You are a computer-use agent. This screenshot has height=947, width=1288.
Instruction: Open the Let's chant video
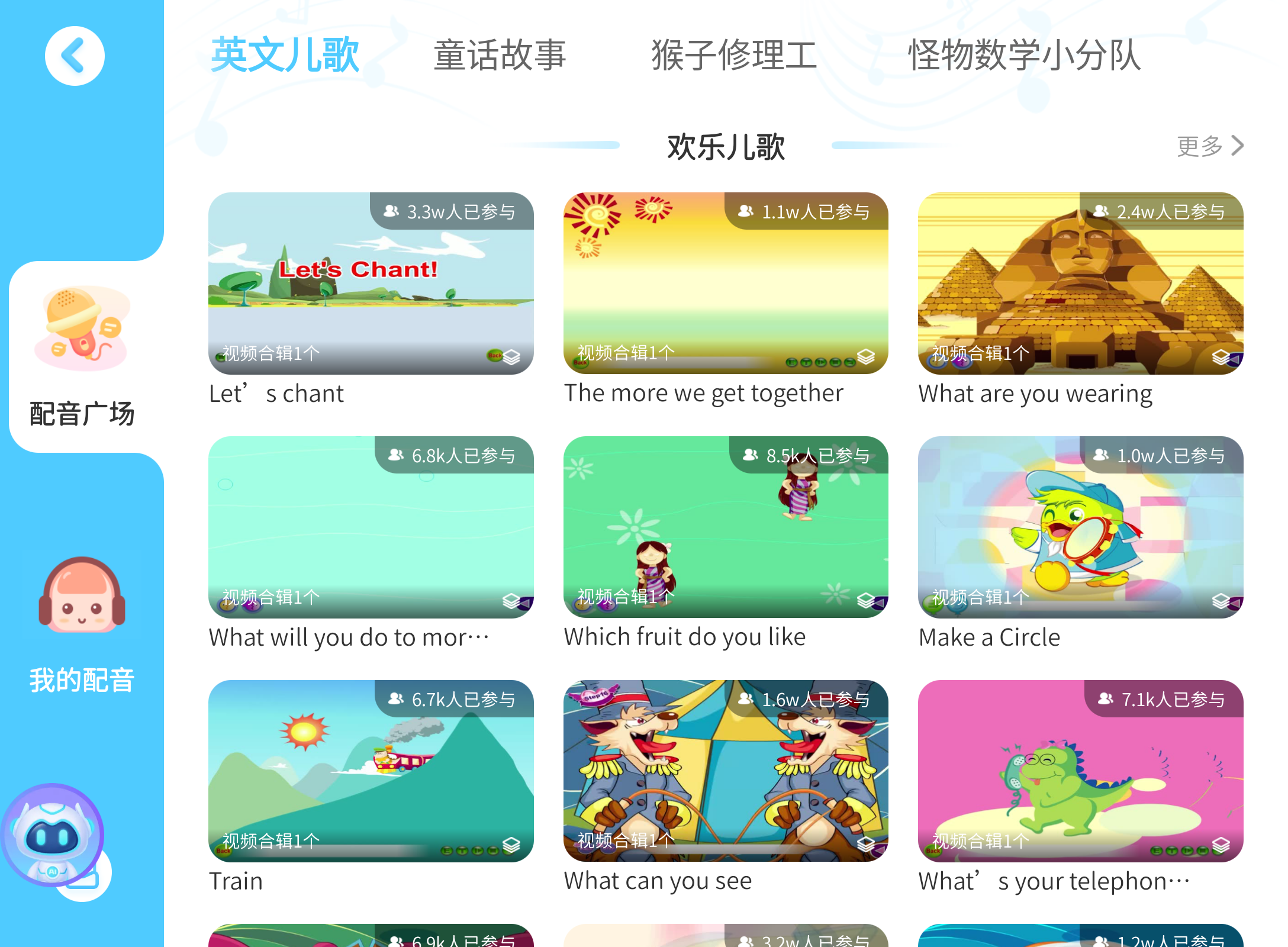pos(371,284)
